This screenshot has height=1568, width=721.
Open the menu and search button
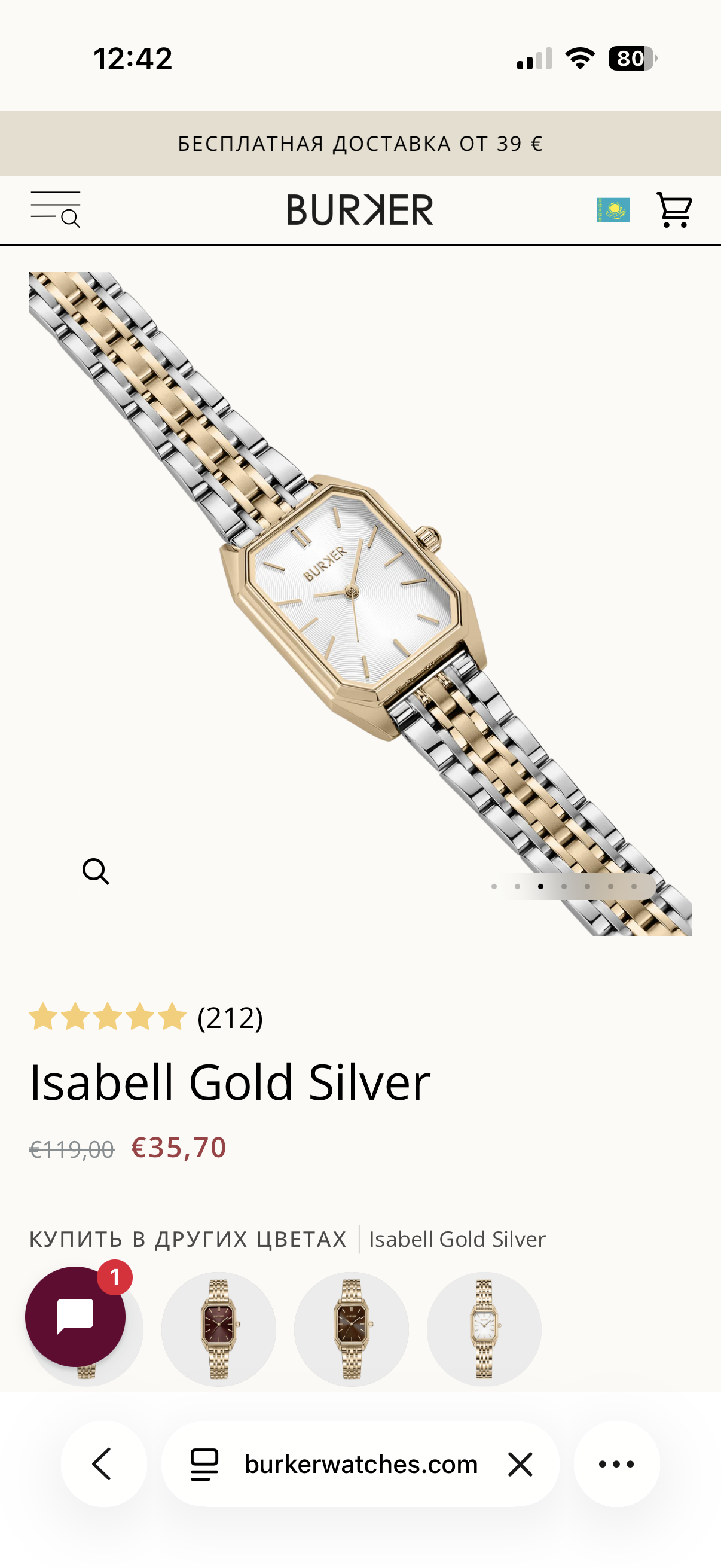(56, 209)
